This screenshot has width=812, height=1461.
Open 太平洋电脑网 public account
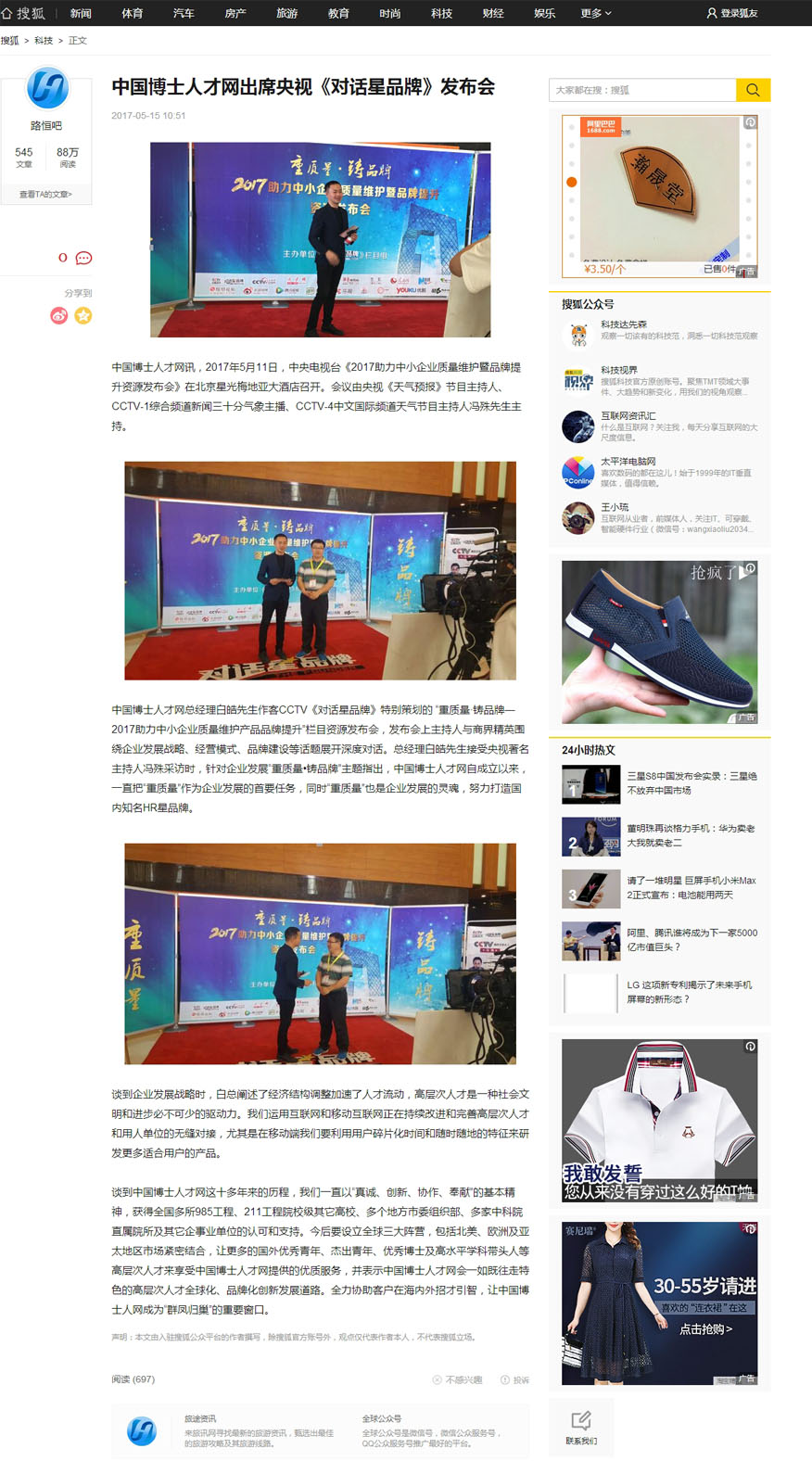click(x=628, y=461)
